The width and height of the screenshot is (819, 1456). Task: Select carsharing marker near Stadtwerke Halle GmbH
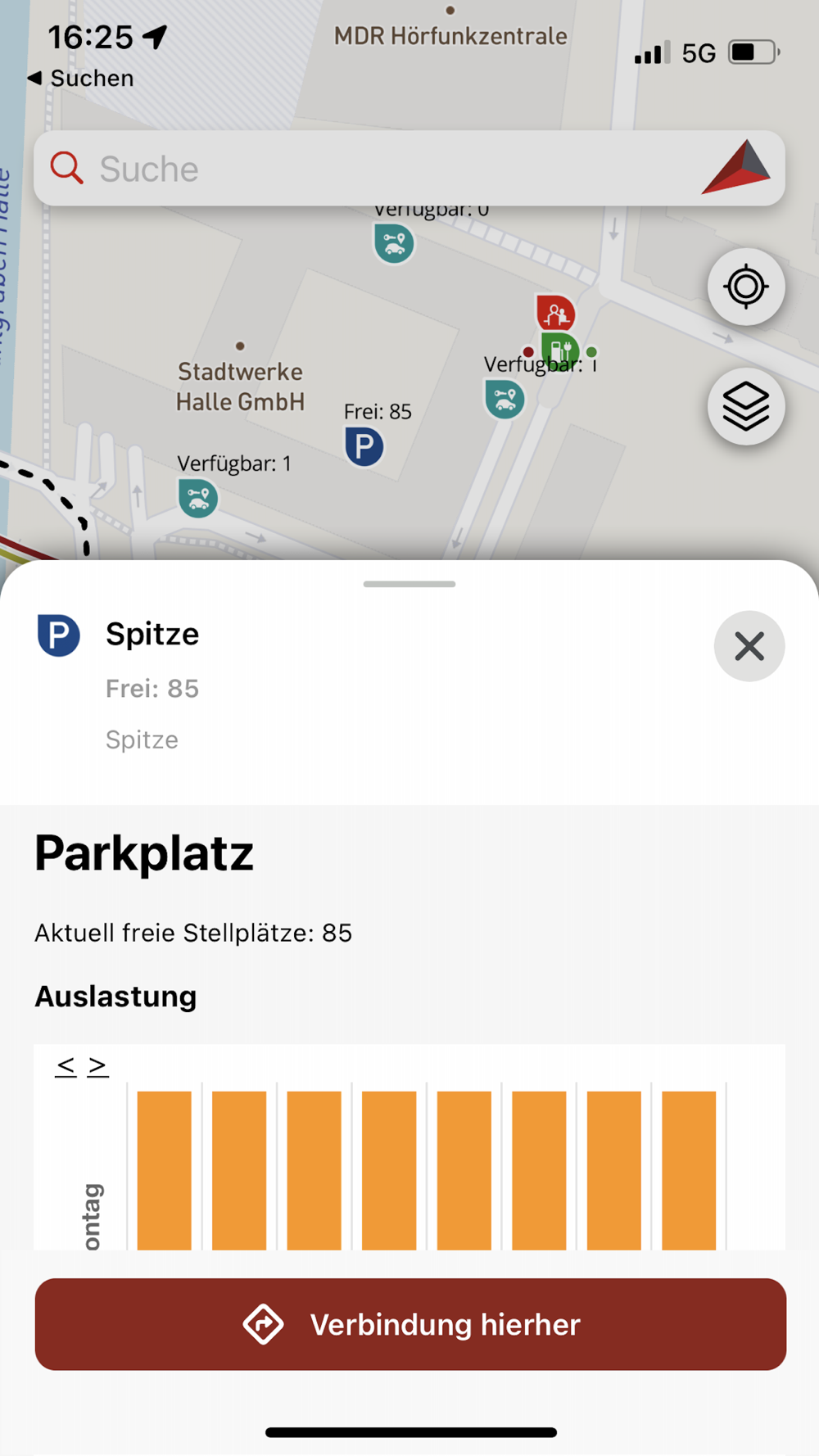pyautogui.click(x=198, y=498)
